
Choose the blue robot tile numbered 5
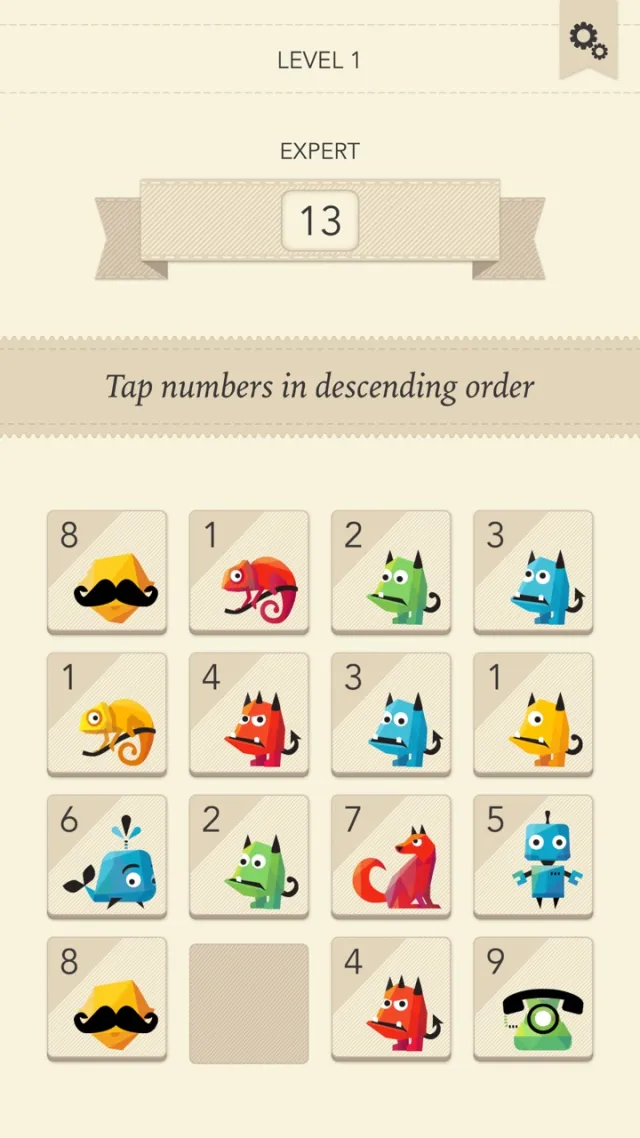pos(533,856)
